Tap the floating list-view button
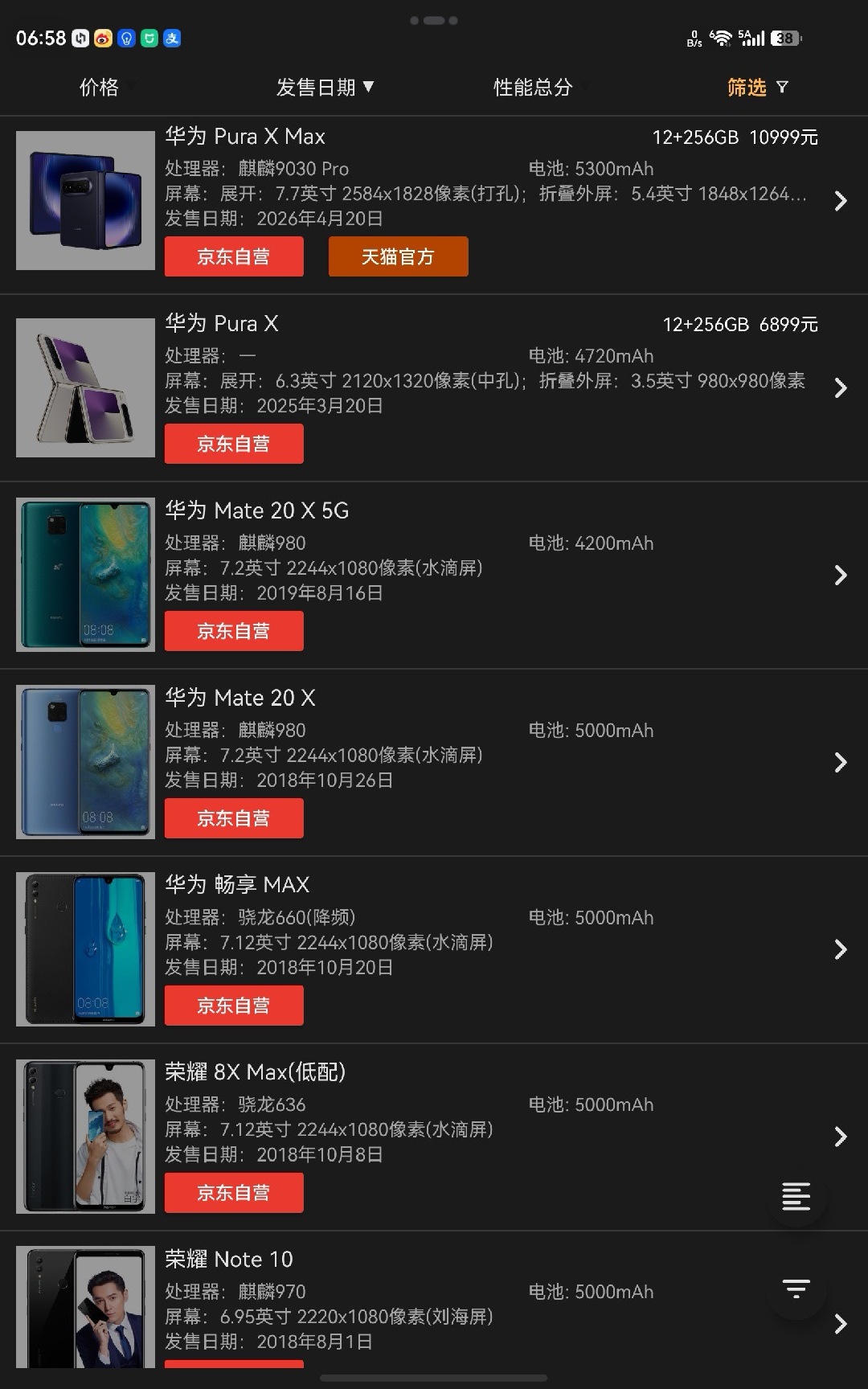This screenshot has height=1389, width=868. 796,1196
